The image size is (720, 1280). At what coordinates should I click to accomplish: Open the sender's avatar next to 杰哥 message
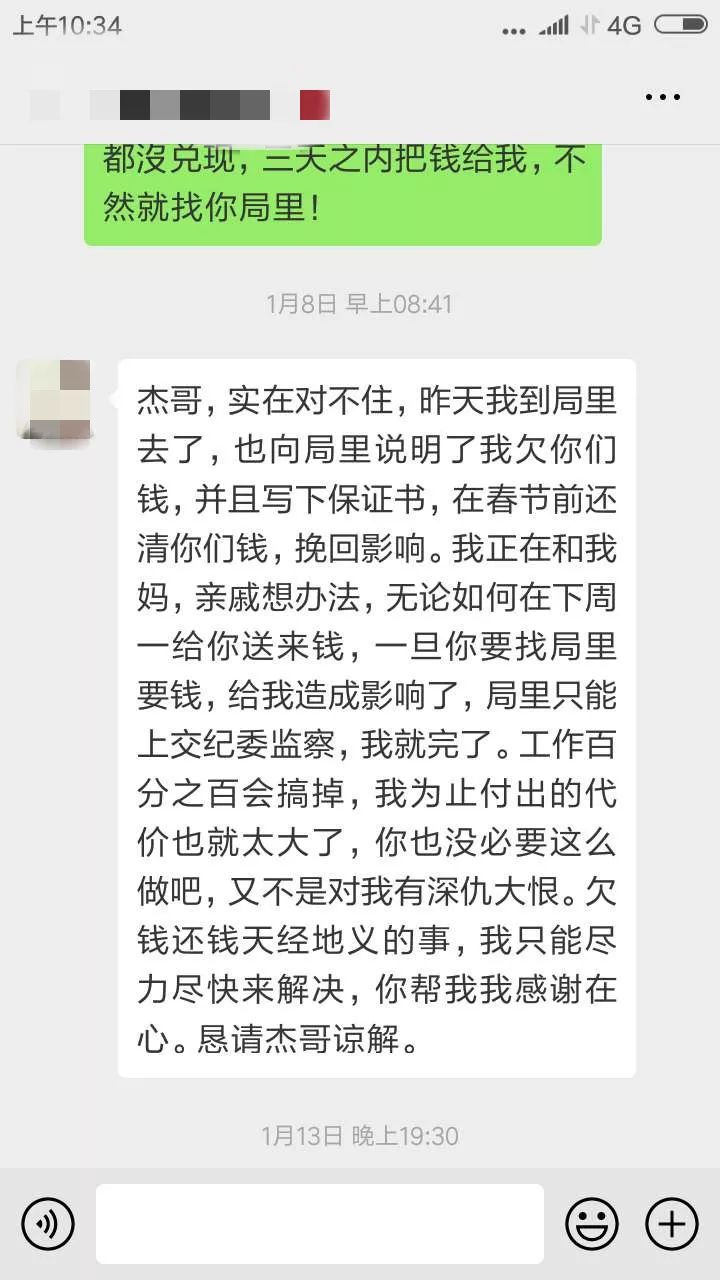point(54,400)
